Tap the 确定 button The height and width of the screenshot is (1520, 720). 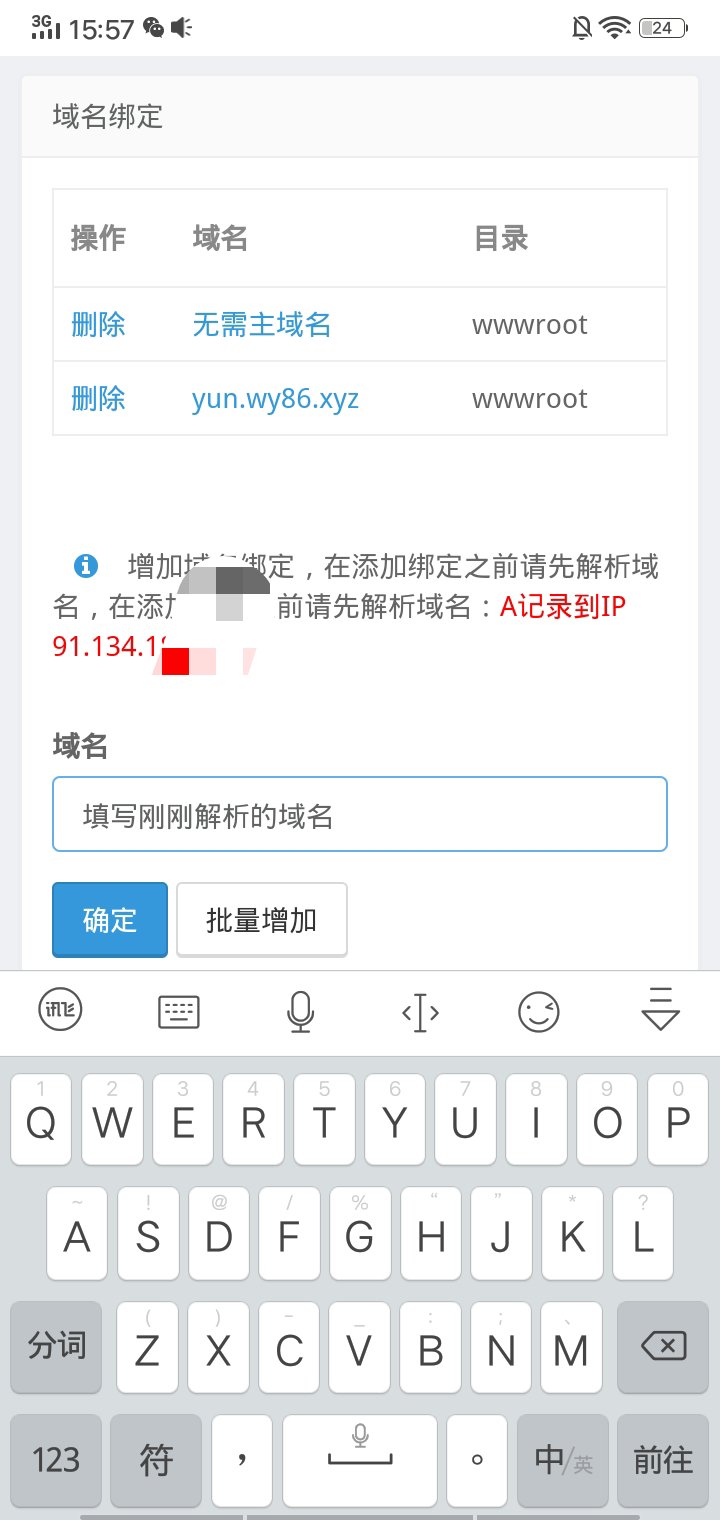110,919
